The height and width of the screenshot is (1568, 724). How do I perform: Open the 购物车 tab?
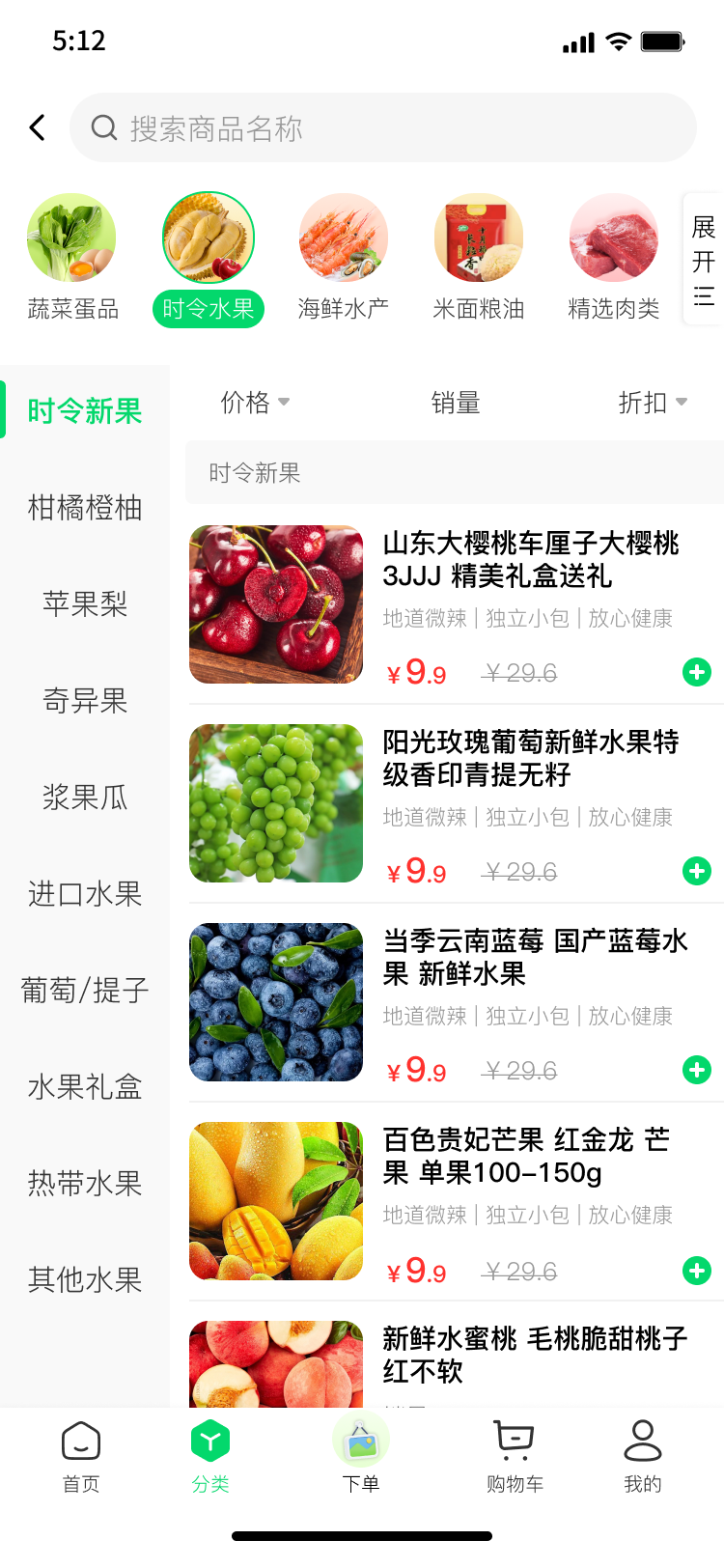pyautogui.click(x=515, y=1456)
